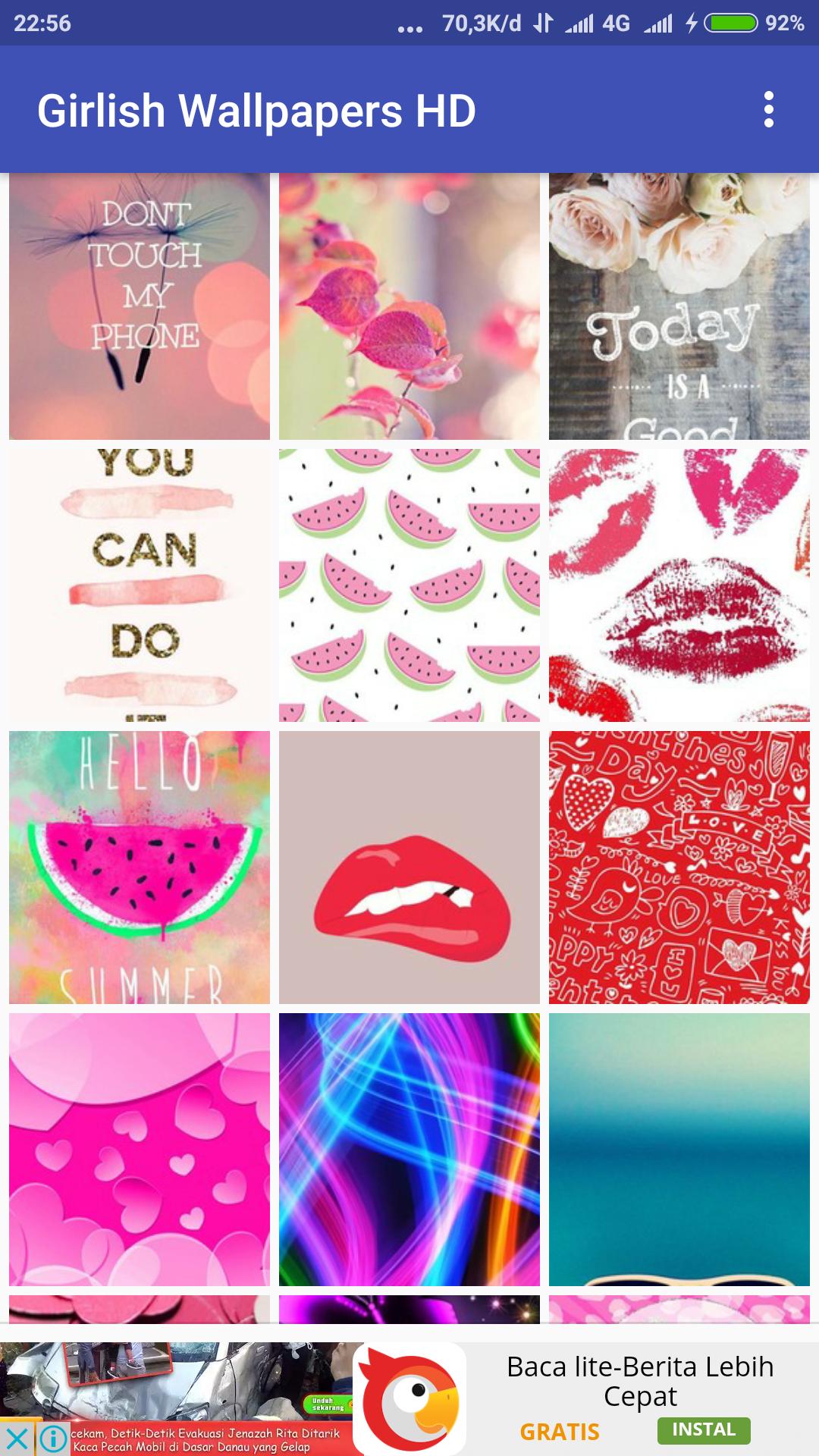Select the pink leaves branch wallpaper
Image resolution: width=819 pixels, height=1456 pixels.
click(x=409, y=306)
